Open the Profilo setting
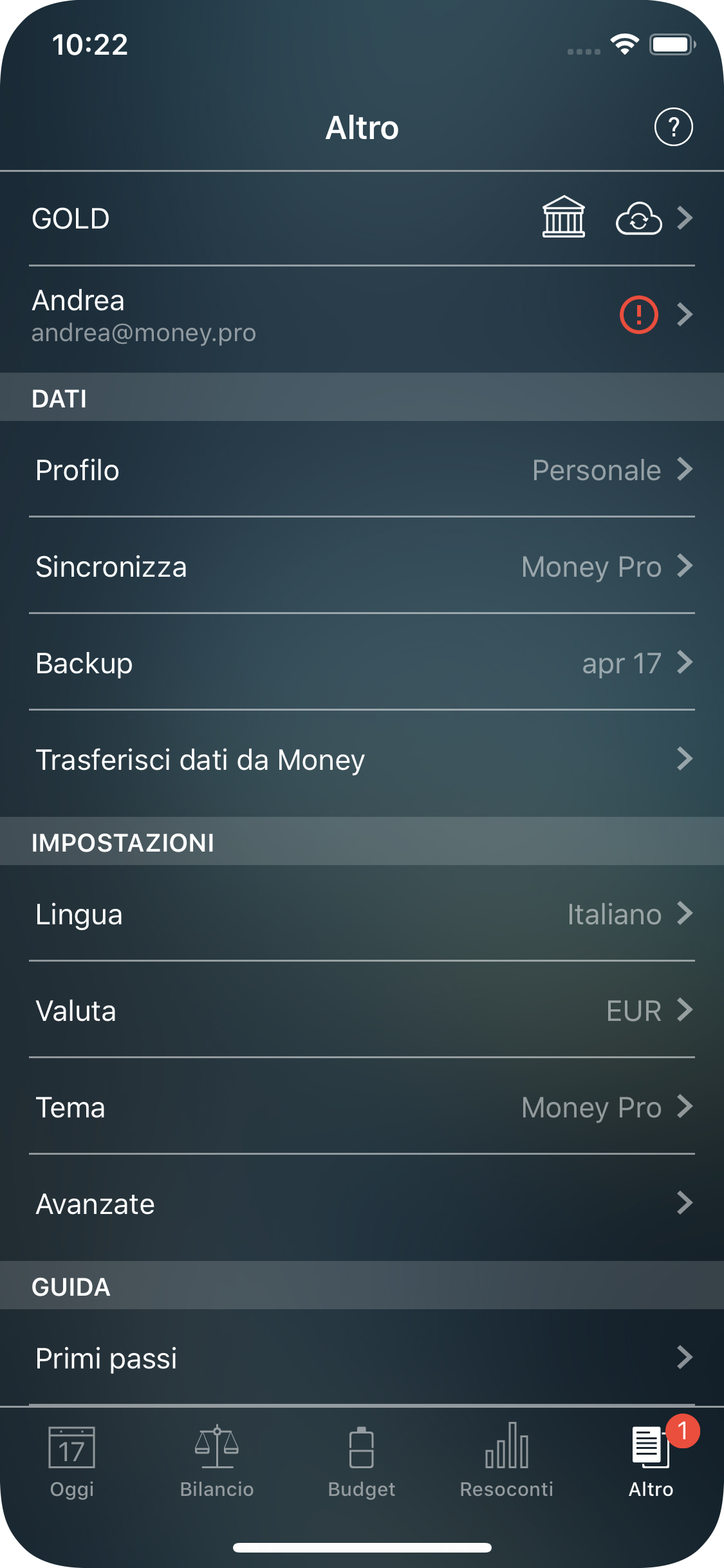This screenshot has height=1568, width=724. [x=362, y=470]
